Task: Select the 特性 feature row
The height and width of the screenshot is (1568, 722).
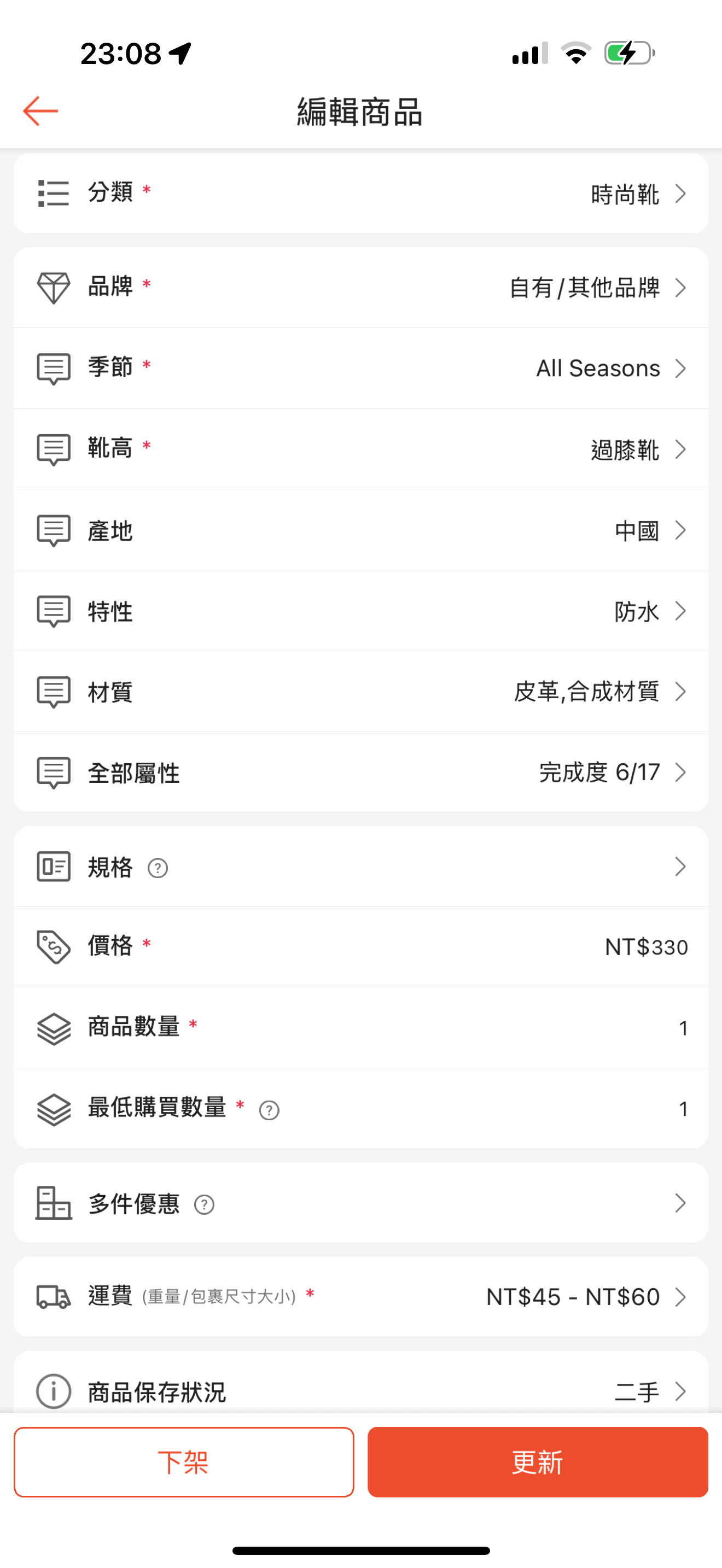Action: point(361,611)
